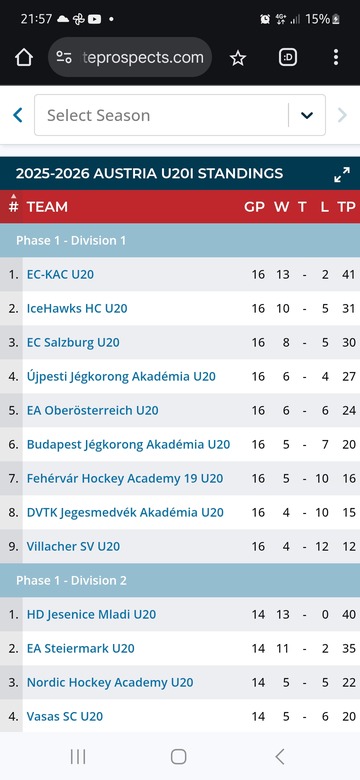Viewport: 360px width, 780px height.
Task: Open the Select Season dropdown
Action: point(180,115)
